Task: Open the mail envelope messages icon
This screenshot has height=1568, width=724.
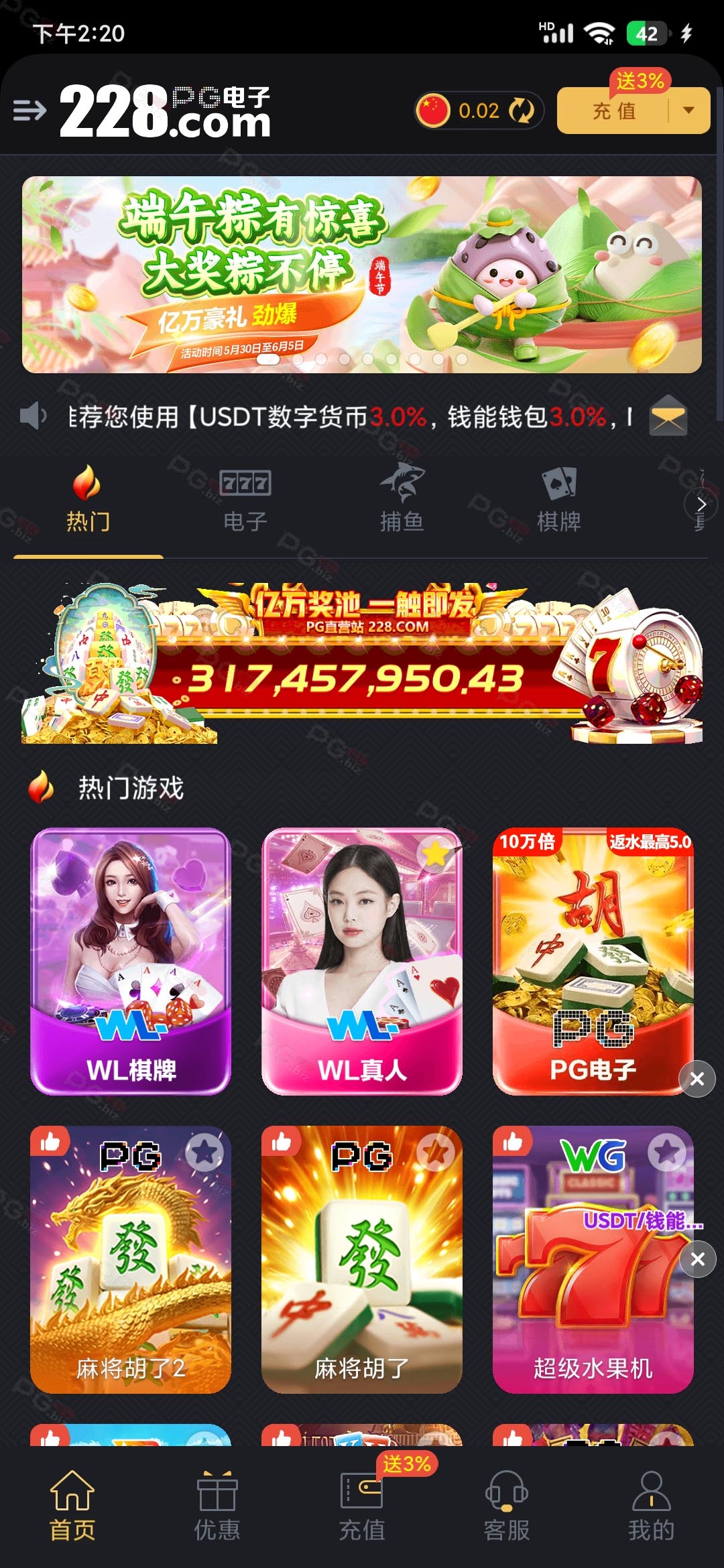Action: point(668,417)
